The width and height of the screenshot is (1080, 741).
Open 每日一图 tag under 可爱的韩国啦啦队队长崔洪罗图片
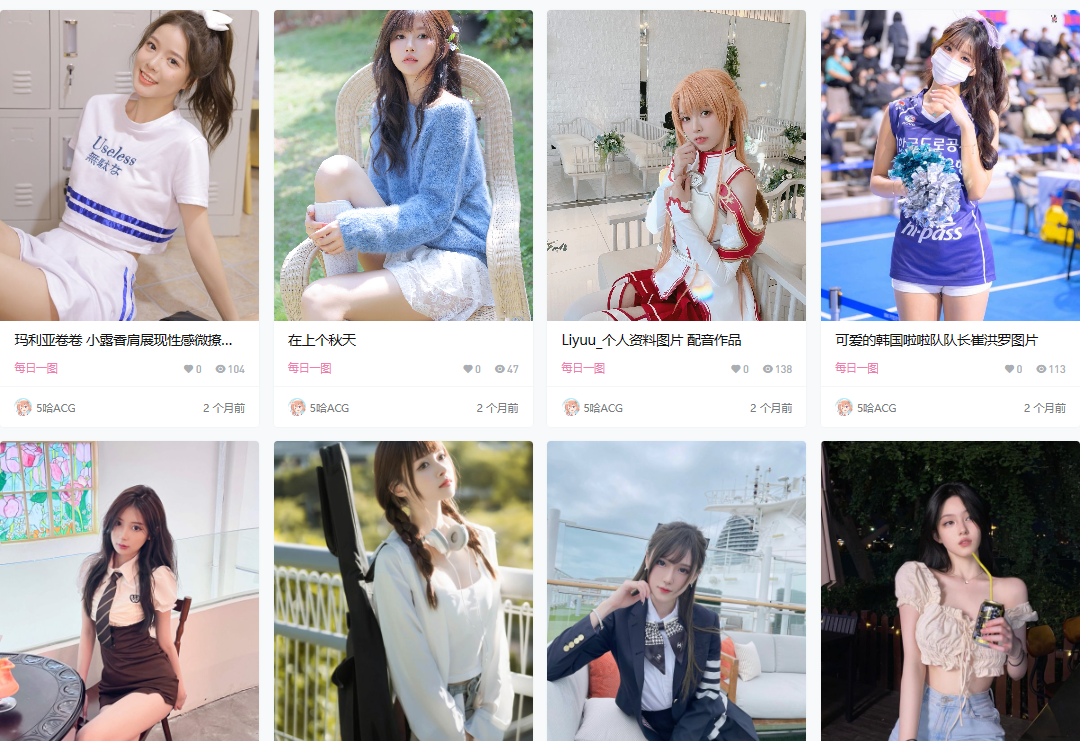[x=857, y=368]
